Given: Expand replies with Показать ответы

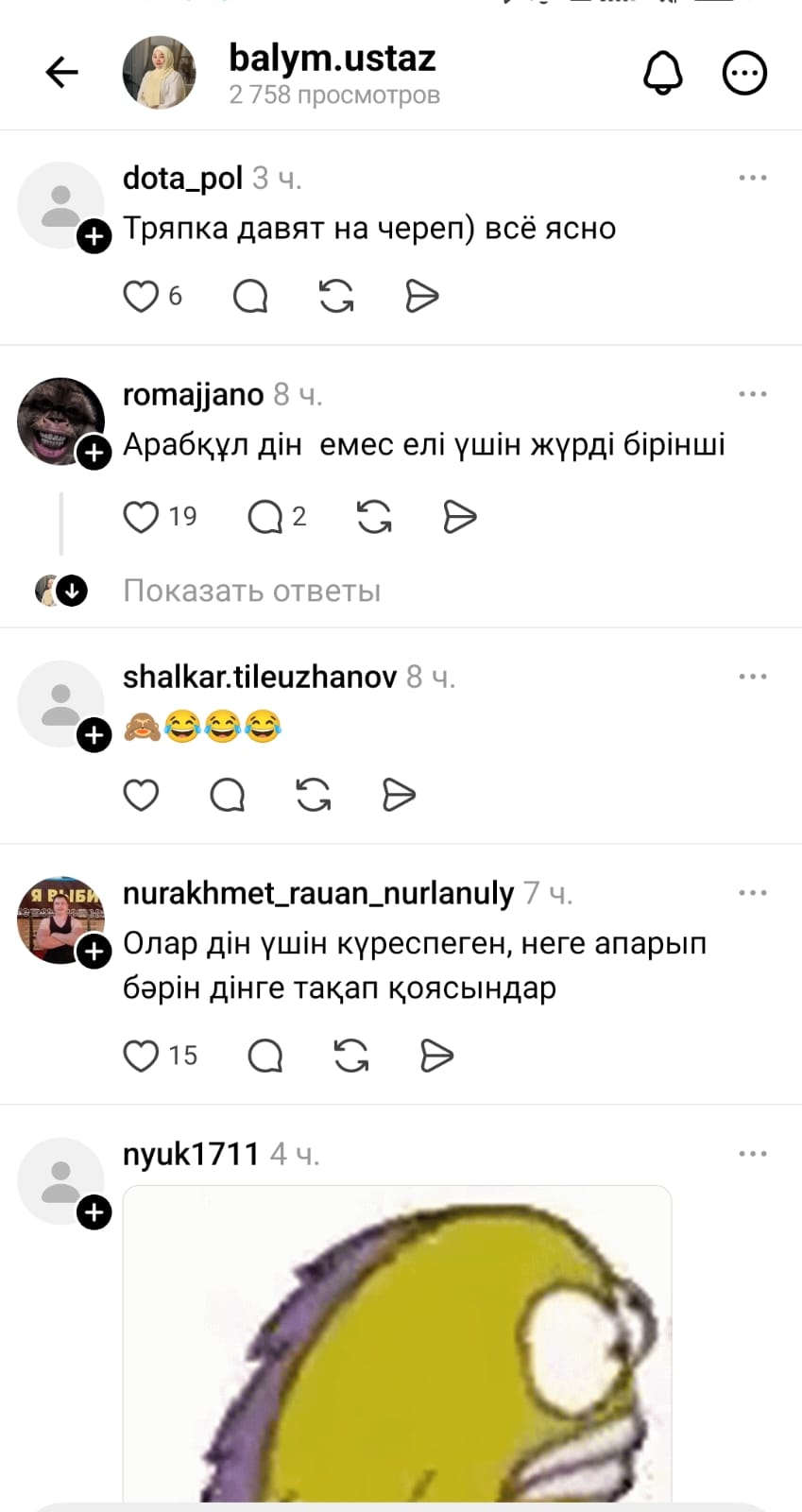Looking at the screenshot, I should tap(251, 591).
